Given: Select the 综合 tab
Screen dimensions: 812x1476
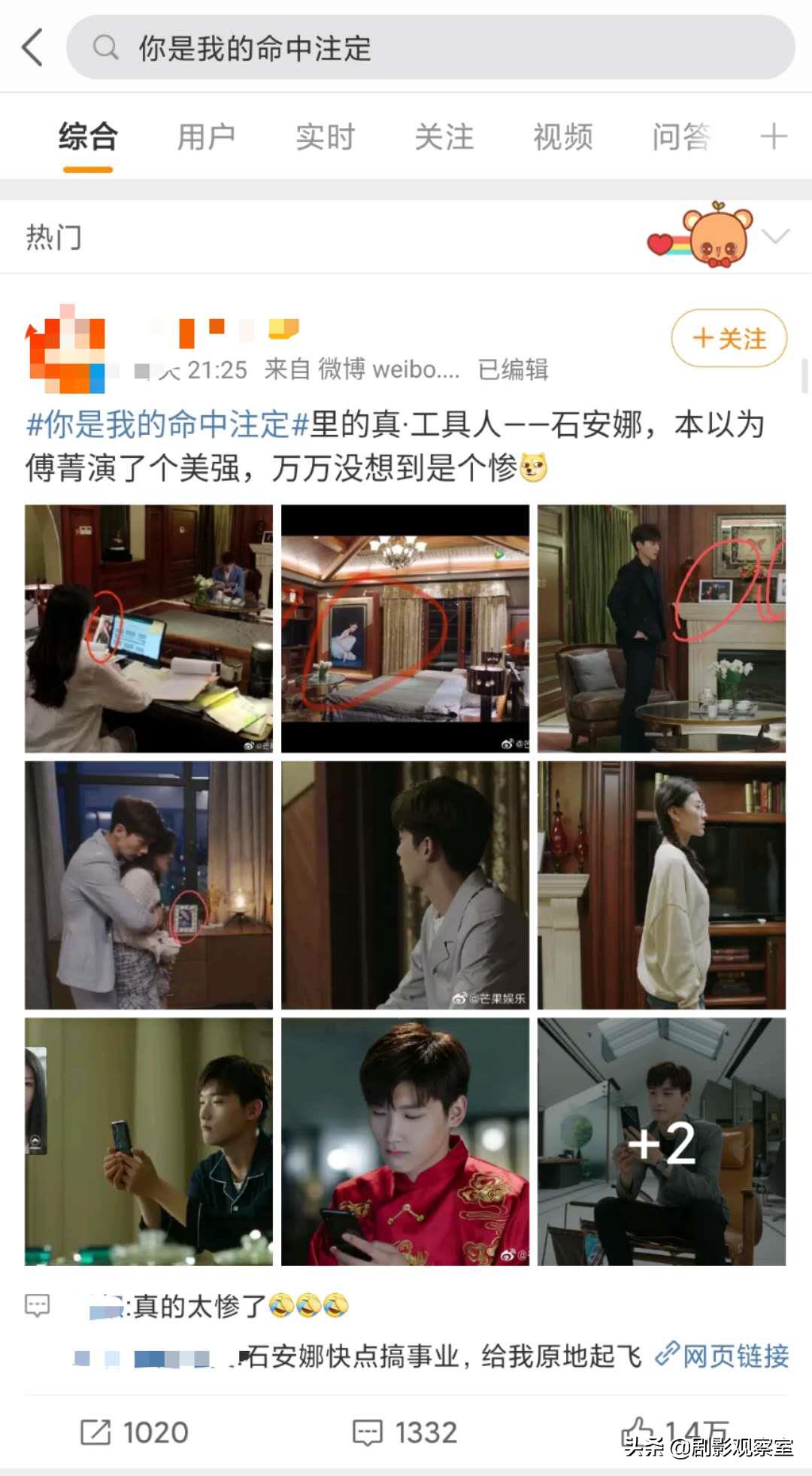Looking at the screenshot, I should tap(88, 138).
